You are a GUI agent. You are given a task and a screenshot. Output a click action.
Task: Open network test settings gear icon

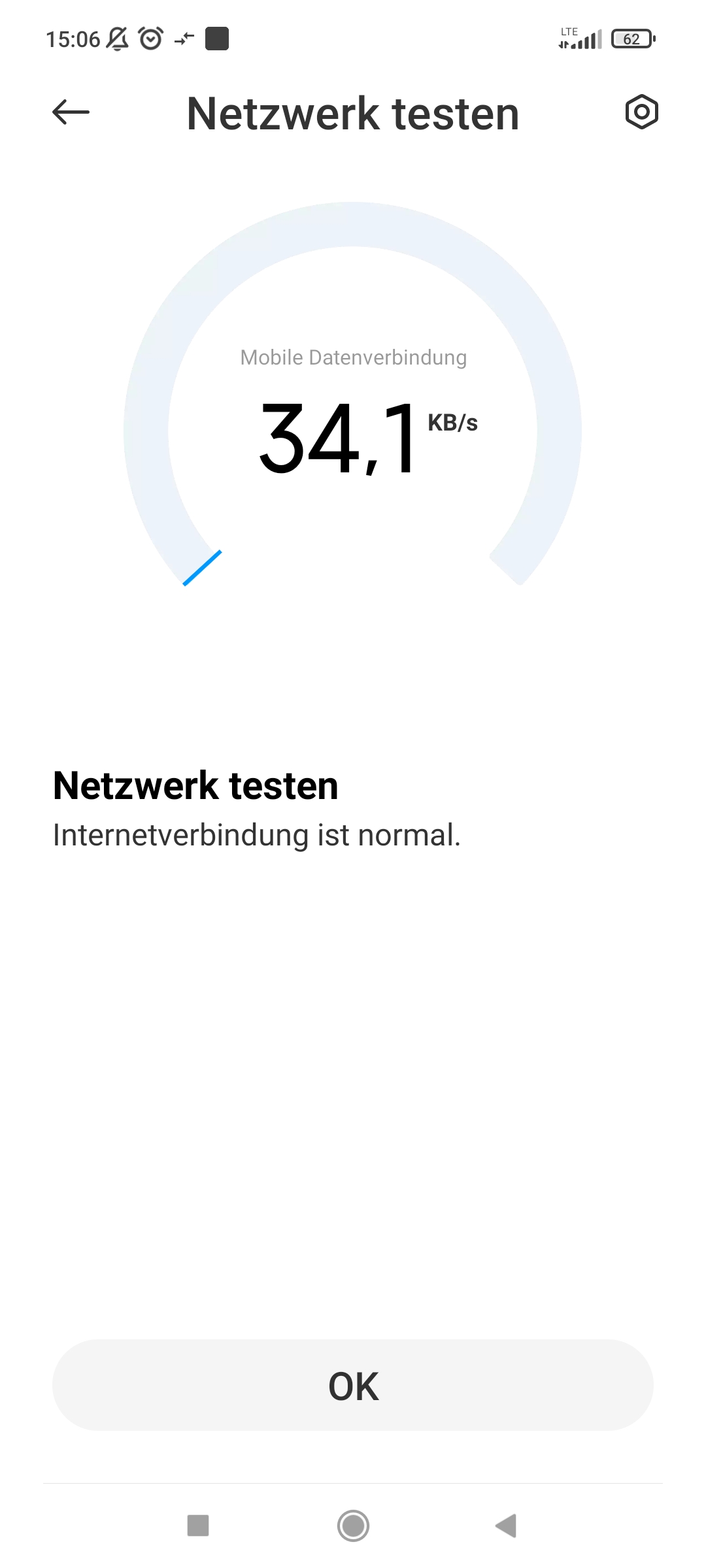coord(641,112)
